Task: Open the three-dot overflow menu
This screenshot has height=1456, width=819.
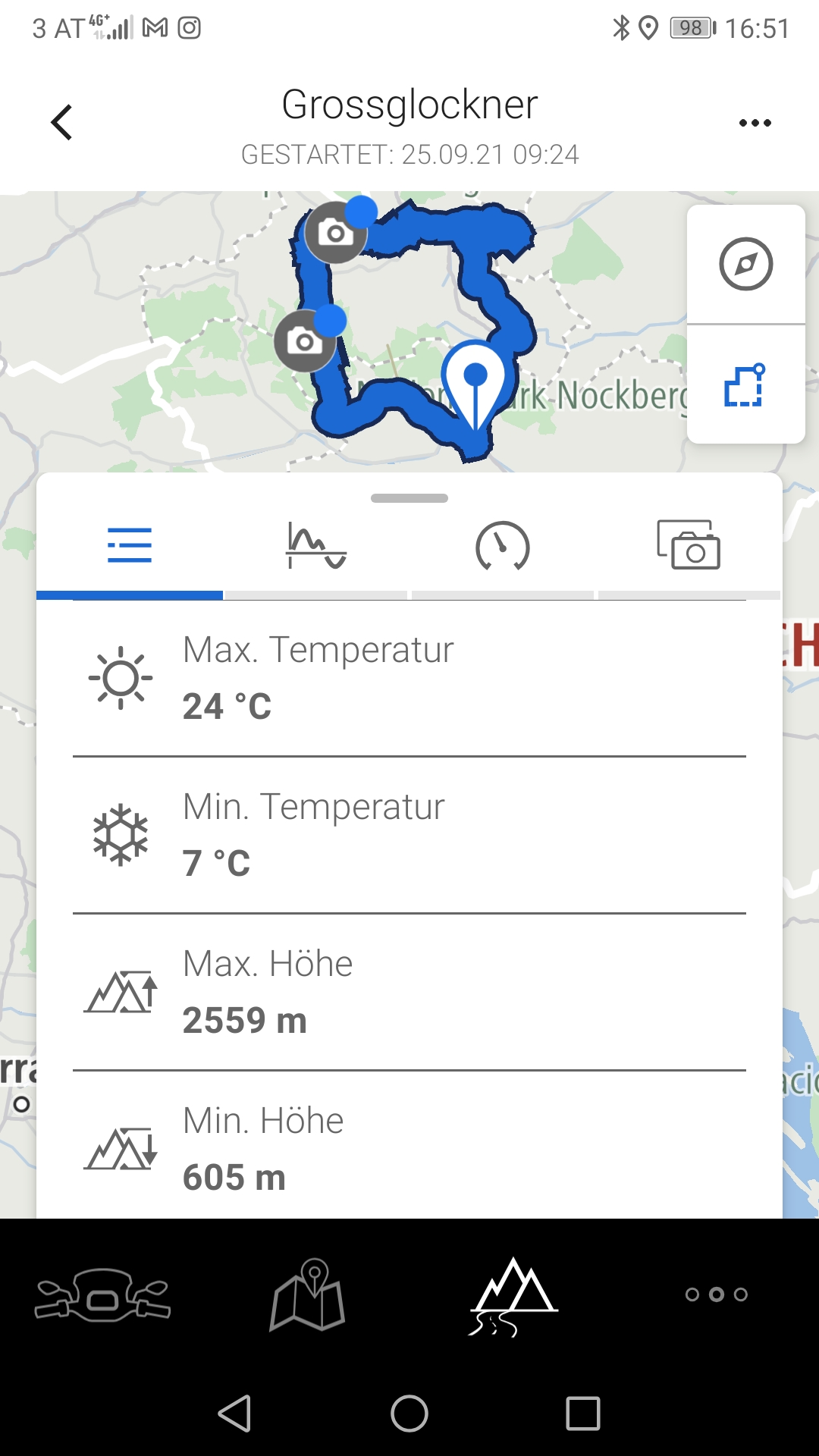Action: click(755, 123)
